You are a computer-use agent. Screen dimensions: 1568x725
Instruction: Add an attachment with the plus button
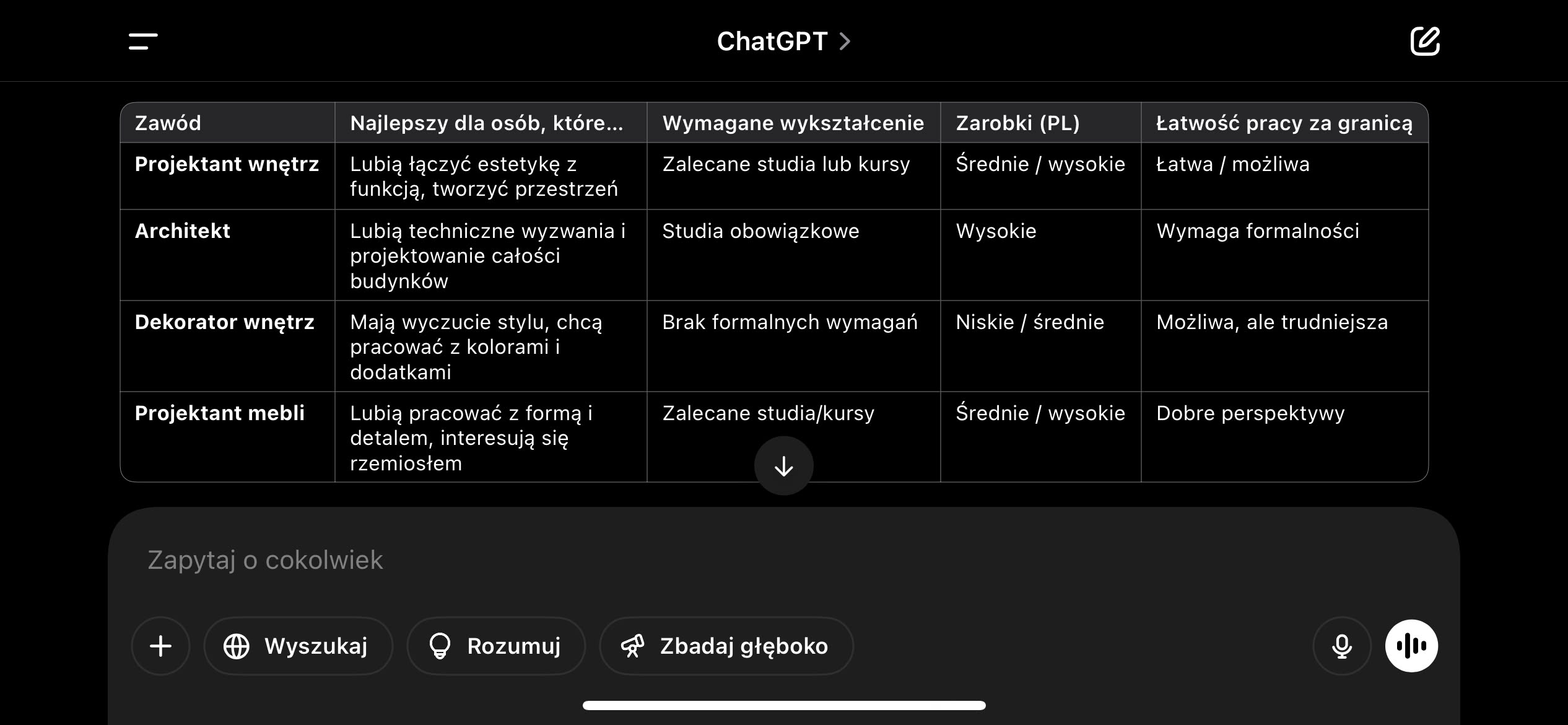click(160, 646)
